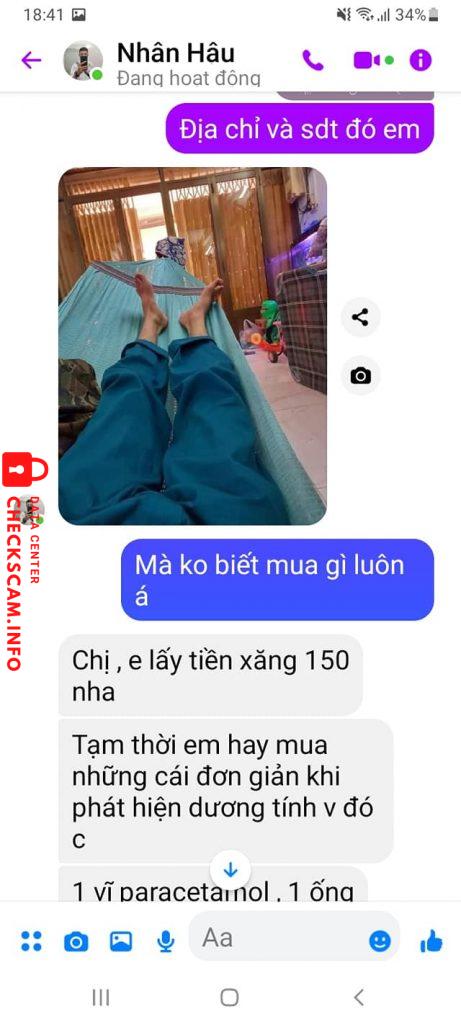Open the emoji picker smiley
The width and height of the screenshot is (461, 1024).
380,941
